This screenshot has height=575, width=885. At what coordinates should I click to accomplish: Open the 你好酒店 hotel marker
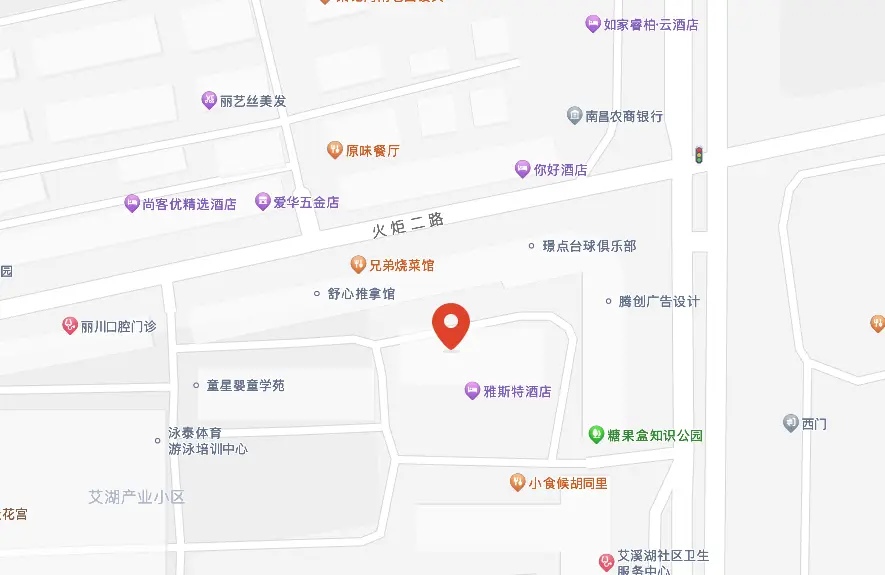point(522,170)
